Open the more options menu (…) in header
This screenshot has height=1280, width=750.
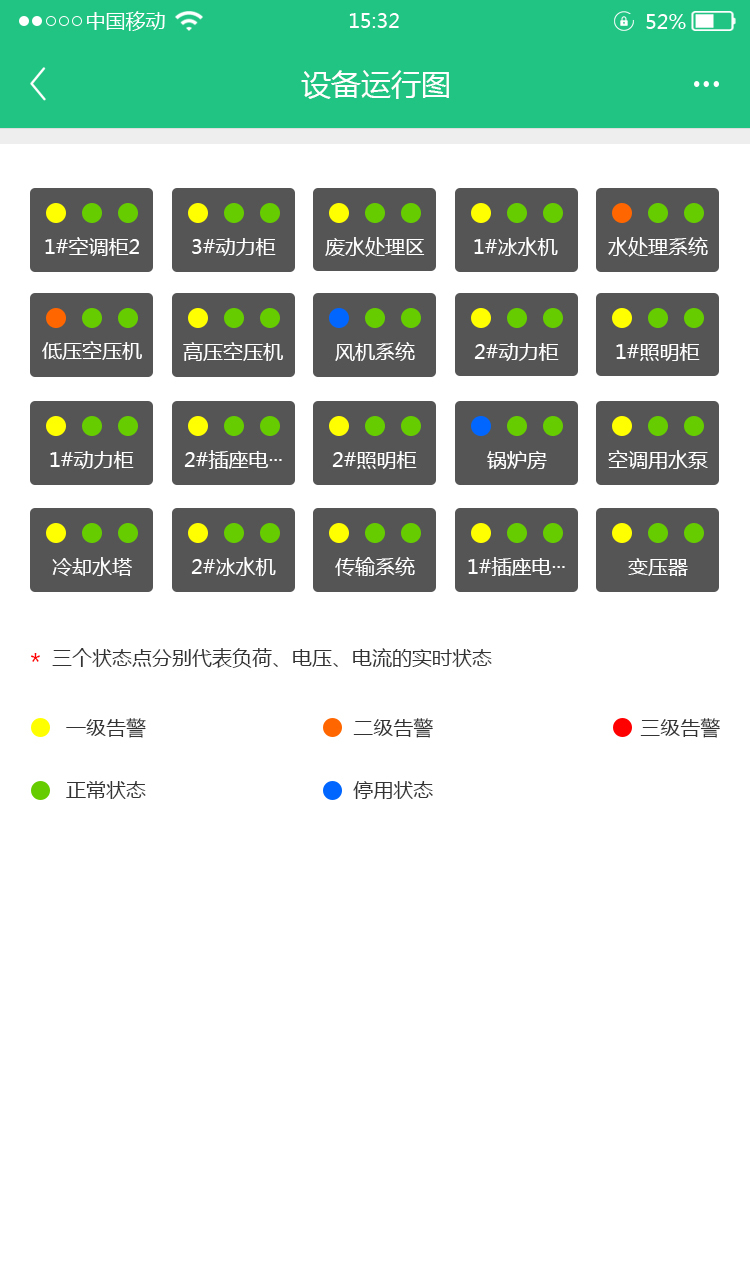tap(706, 84)
